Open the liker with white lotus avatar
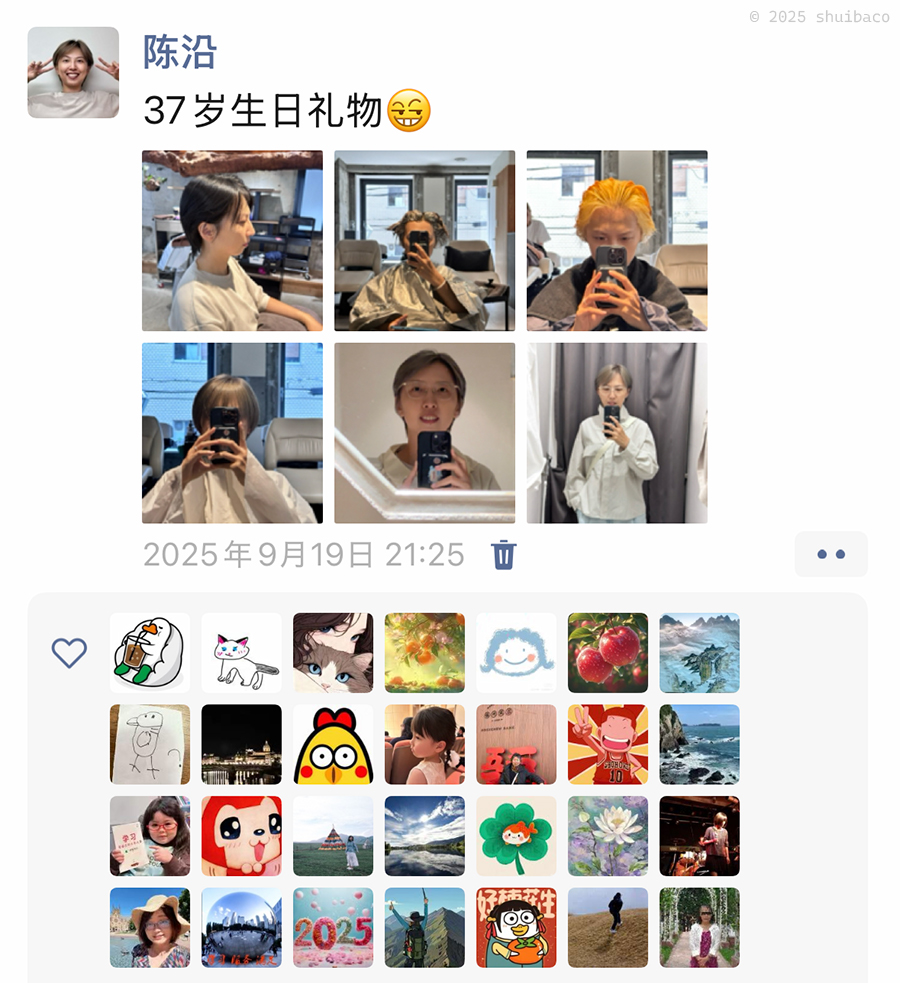900x983 pixels. (x=608, y=836)
